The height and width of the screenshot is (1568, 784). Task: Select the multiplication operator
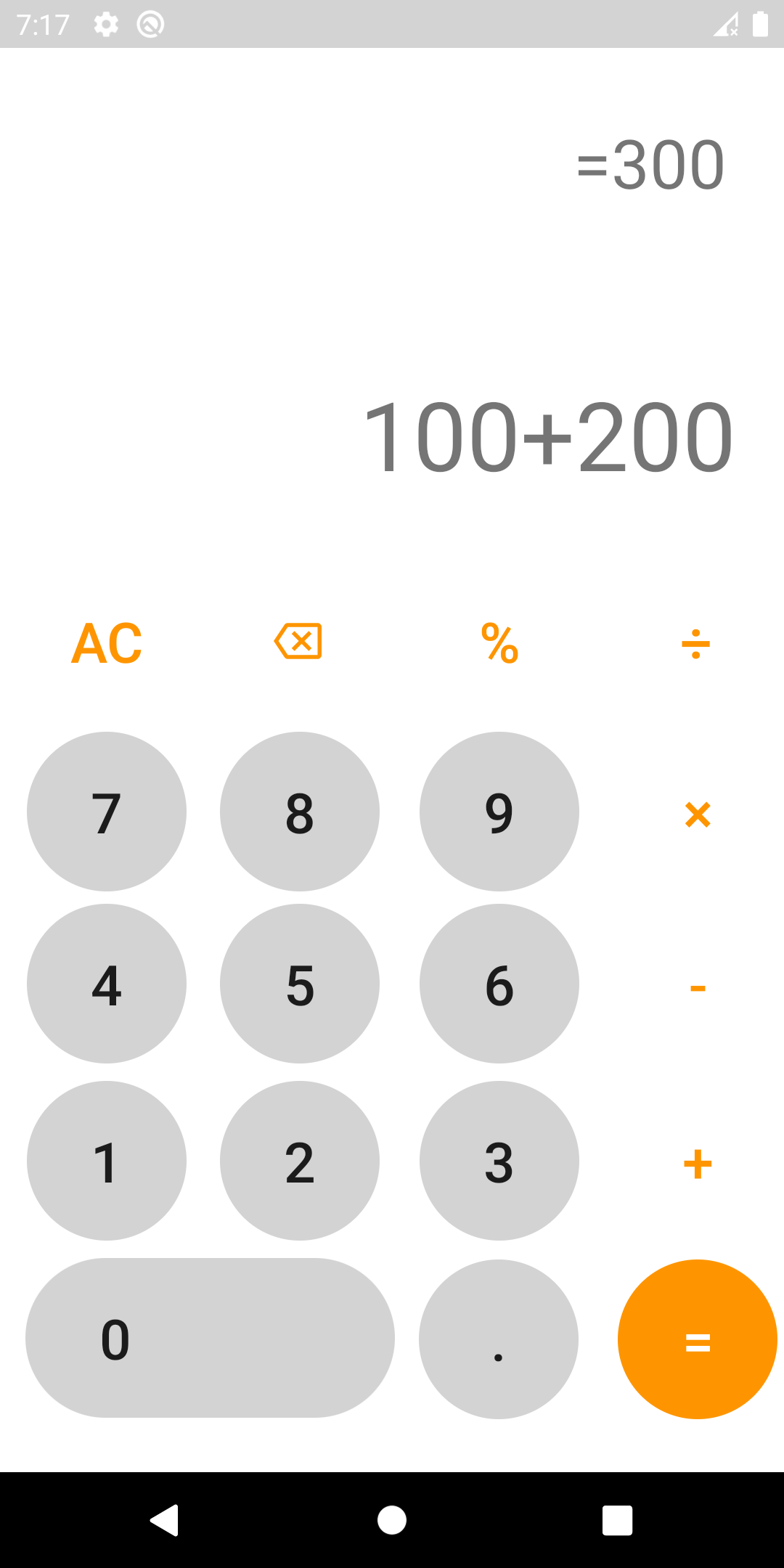pyautogui.click(x=697, y=813)
